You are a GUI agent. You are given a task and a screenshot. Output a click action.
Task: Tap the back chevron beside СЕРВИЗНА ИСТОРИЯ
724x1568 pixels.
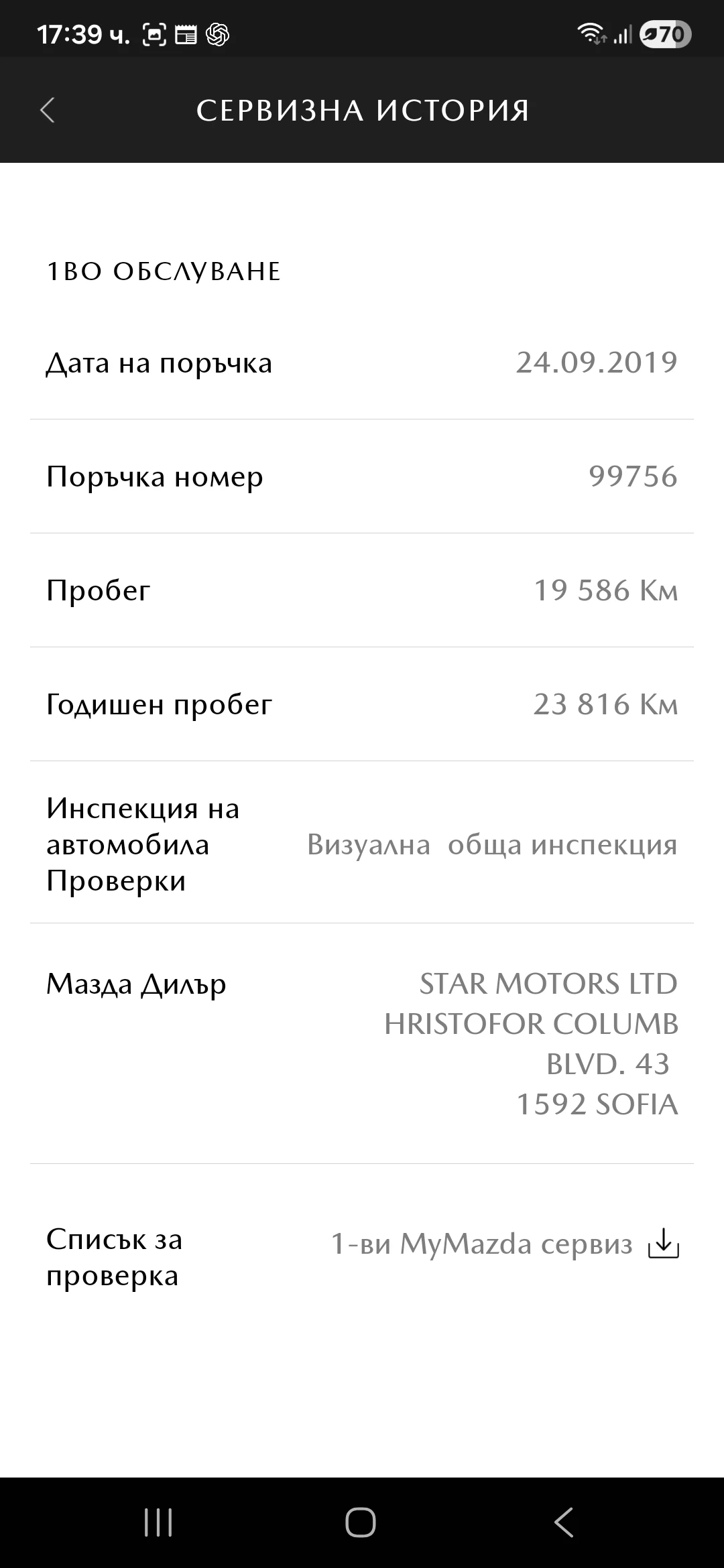[48, 111]
